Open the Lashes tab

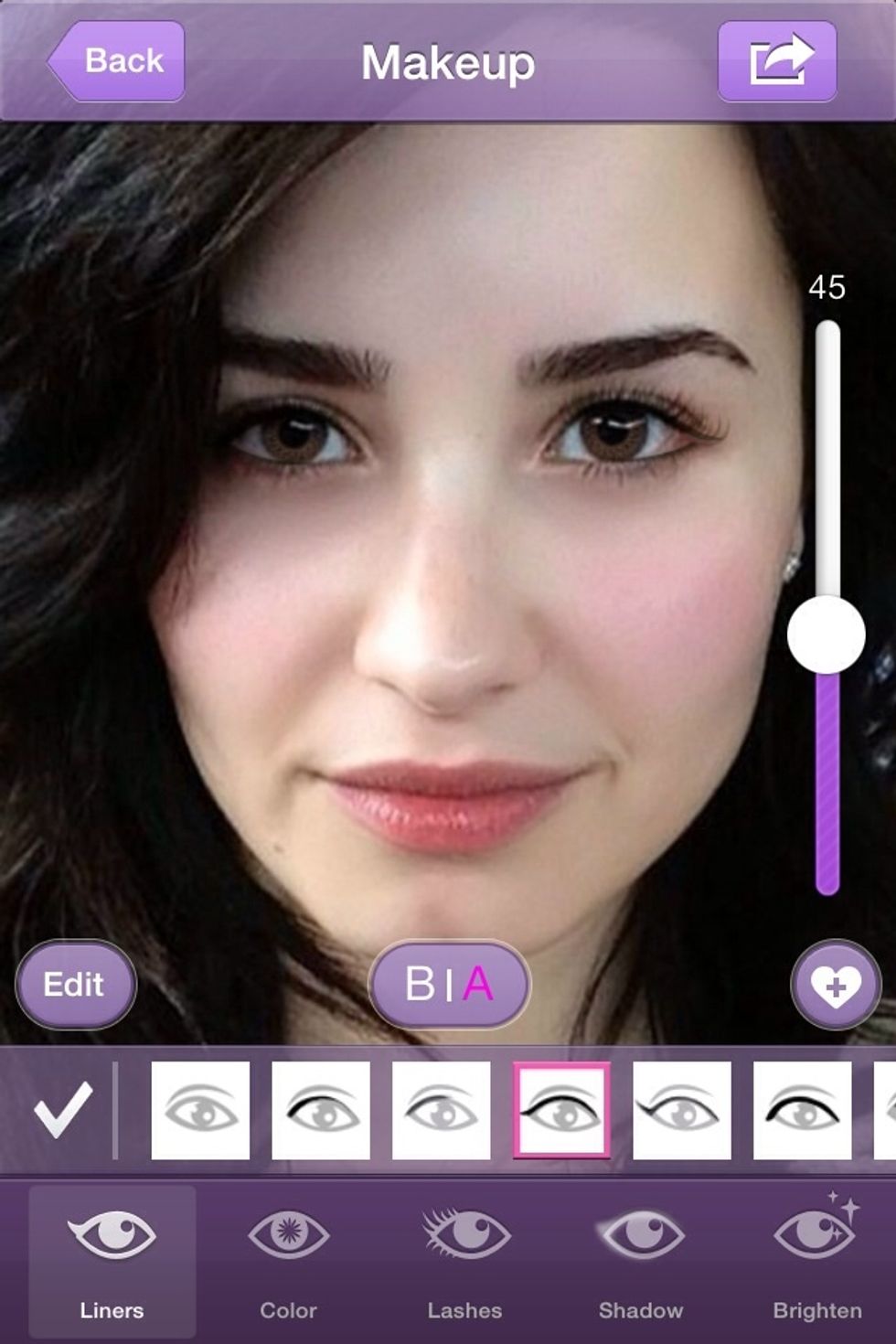[464, 1262]
